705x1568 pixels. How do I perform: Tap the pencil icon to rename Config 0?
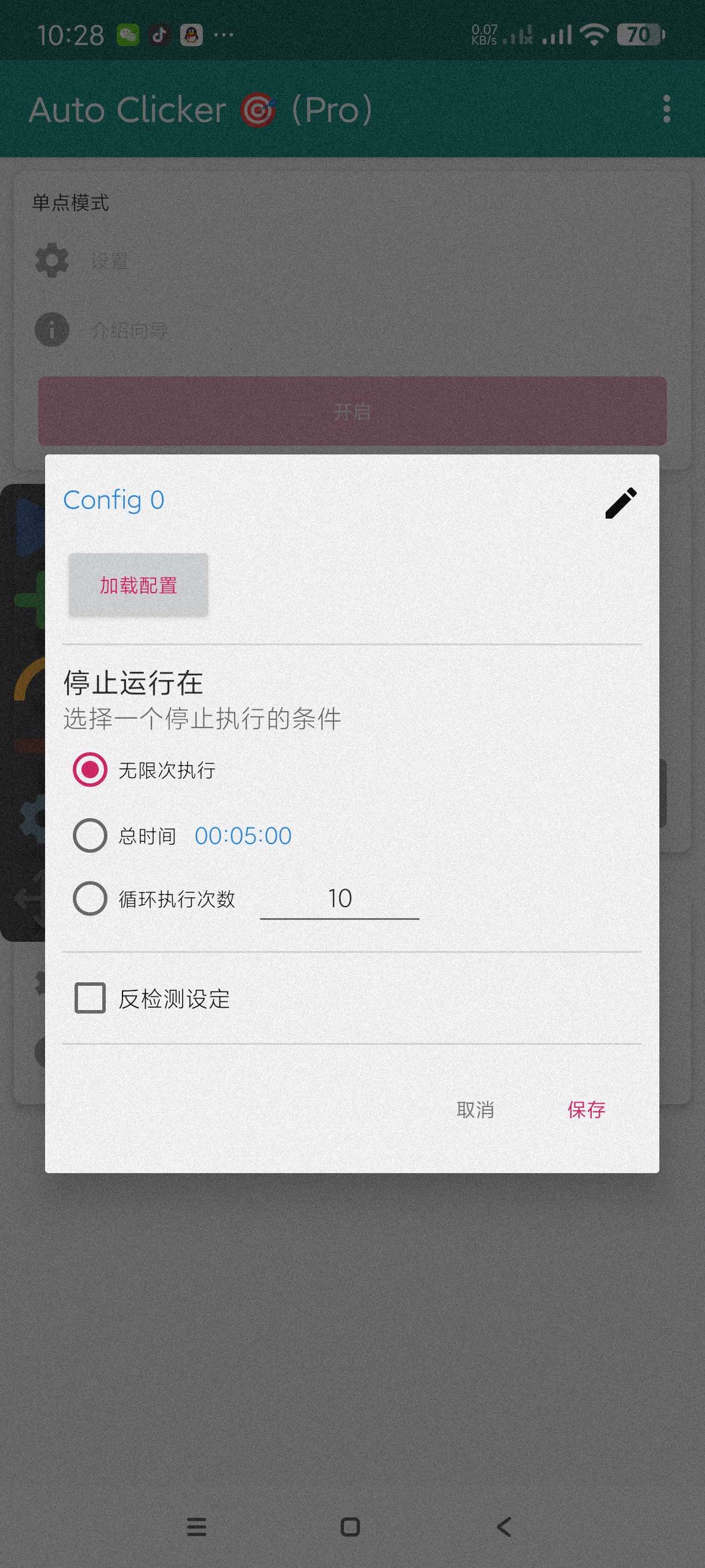pyautogui.click(x=621, y=503)
